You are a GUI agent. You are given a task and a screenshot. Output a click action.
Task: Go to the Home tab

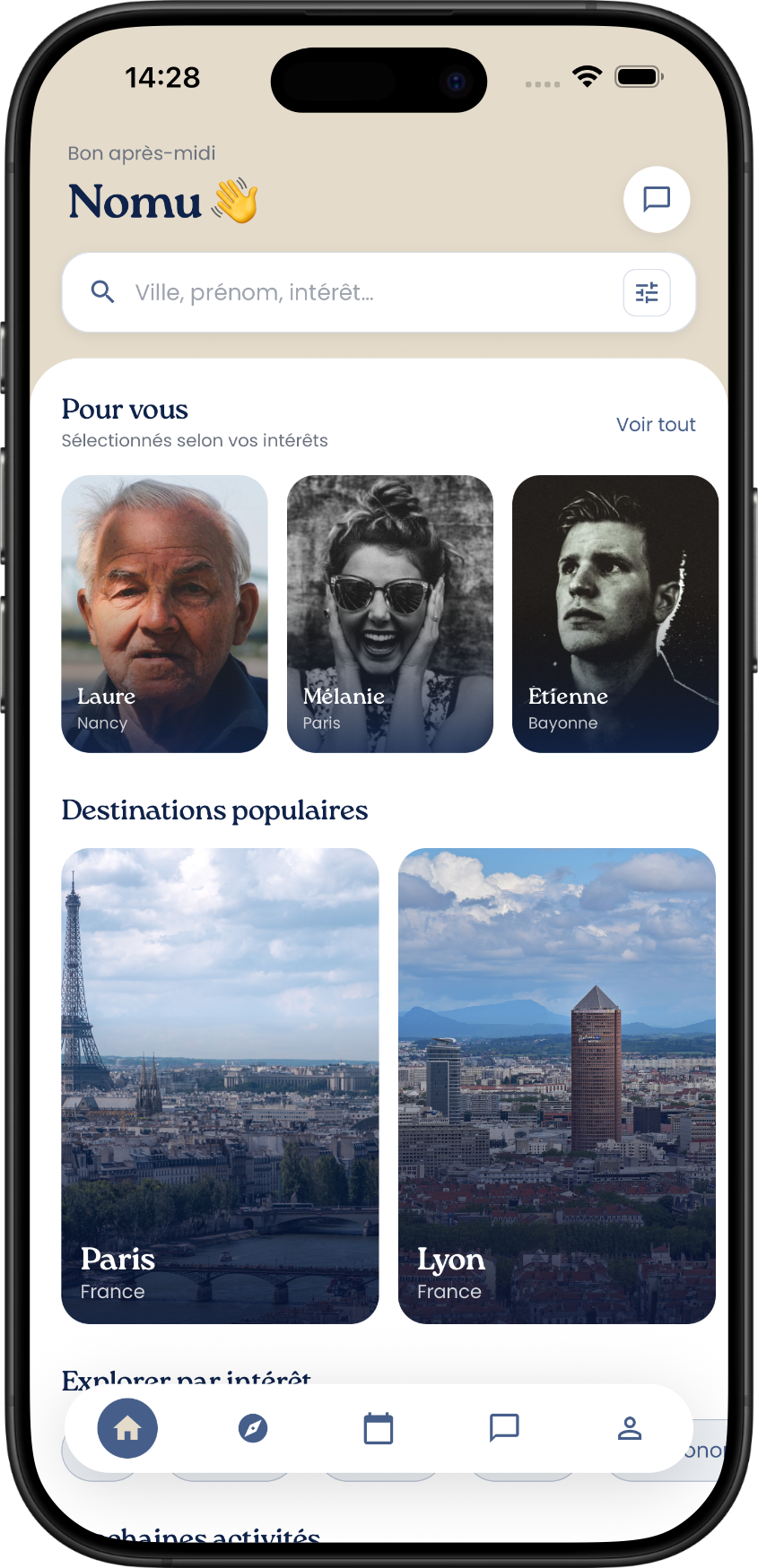[127, 1428]
